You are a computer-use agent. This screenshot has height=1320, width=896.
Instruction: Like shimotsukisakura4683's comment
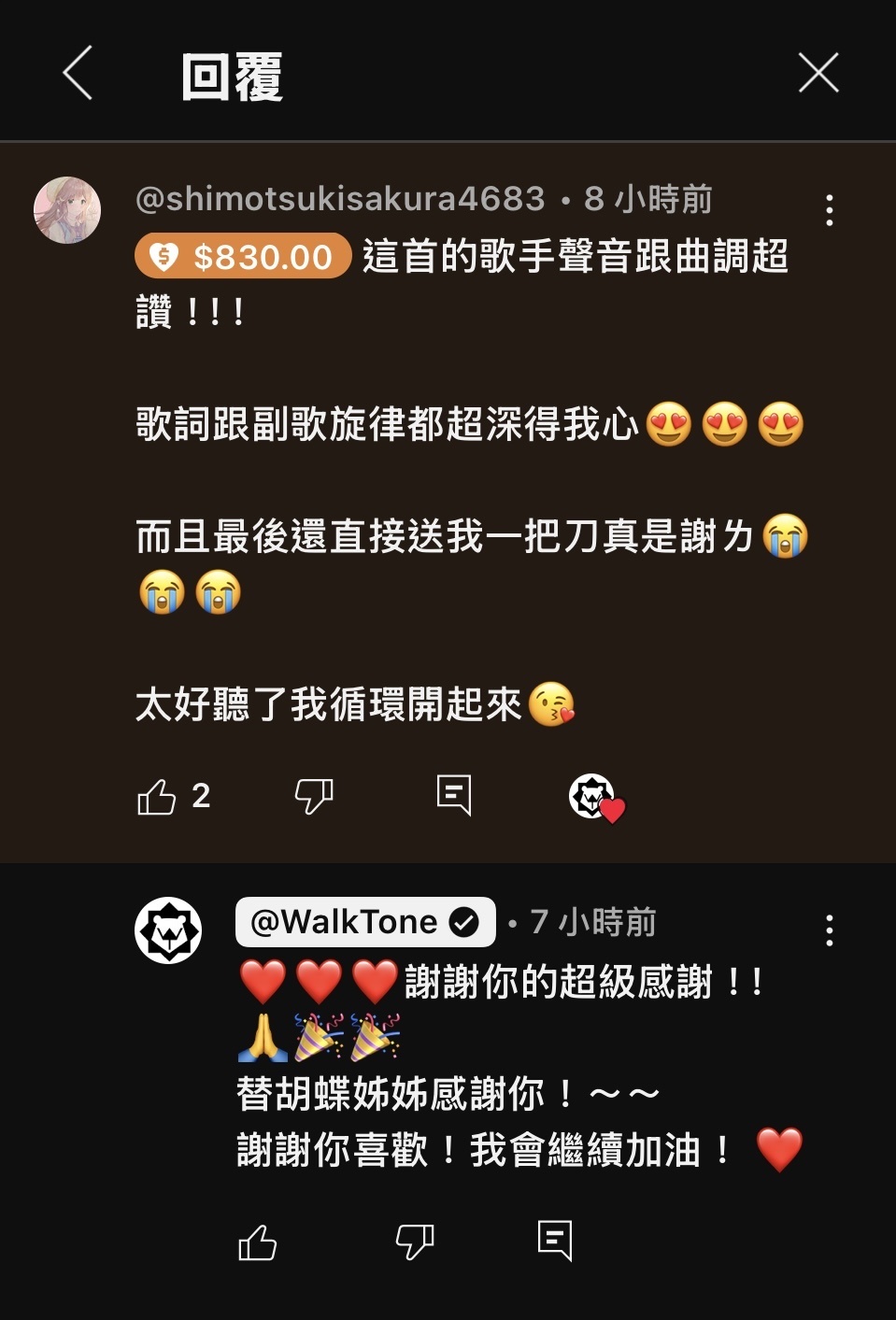[x=157, y=797]
